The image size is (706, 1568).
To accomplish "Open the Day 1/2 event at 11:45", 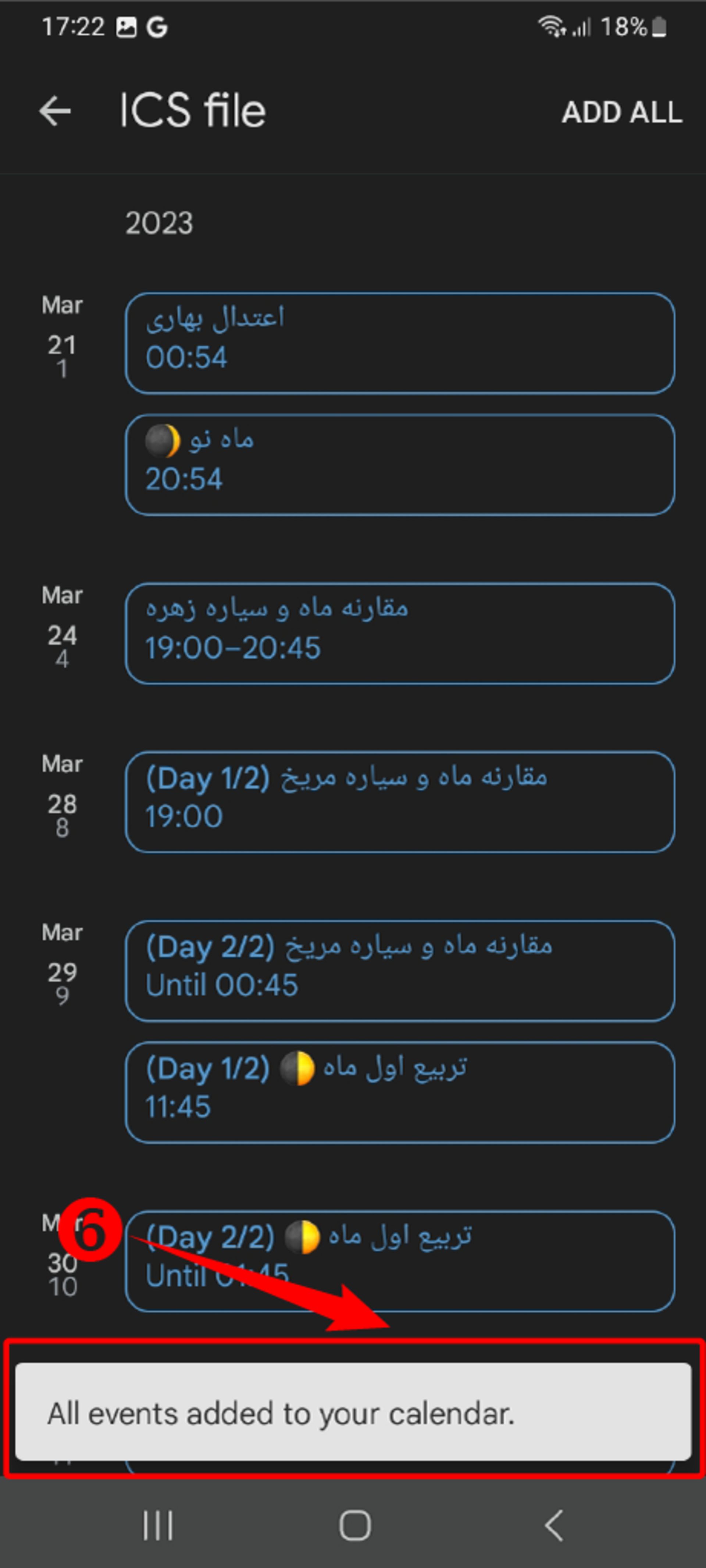I will 400,1092.
